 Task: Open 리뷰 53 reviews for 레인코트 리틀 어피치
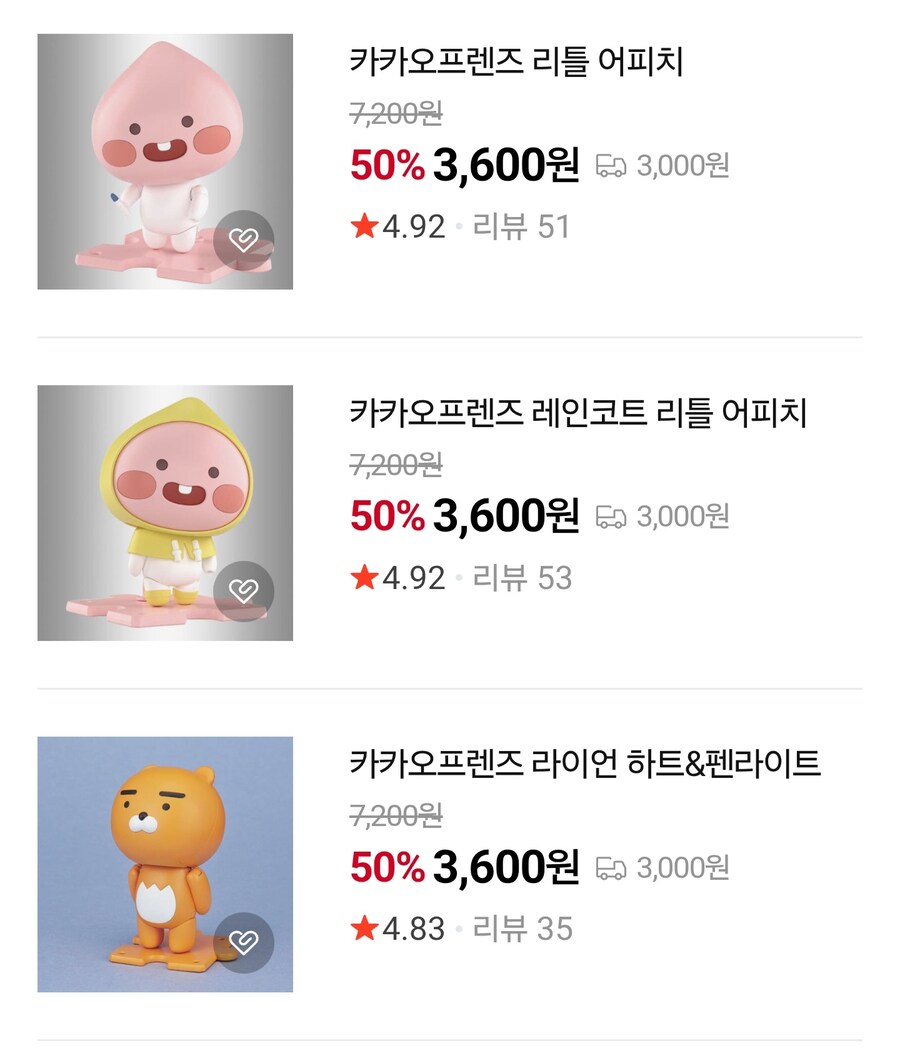520,577
